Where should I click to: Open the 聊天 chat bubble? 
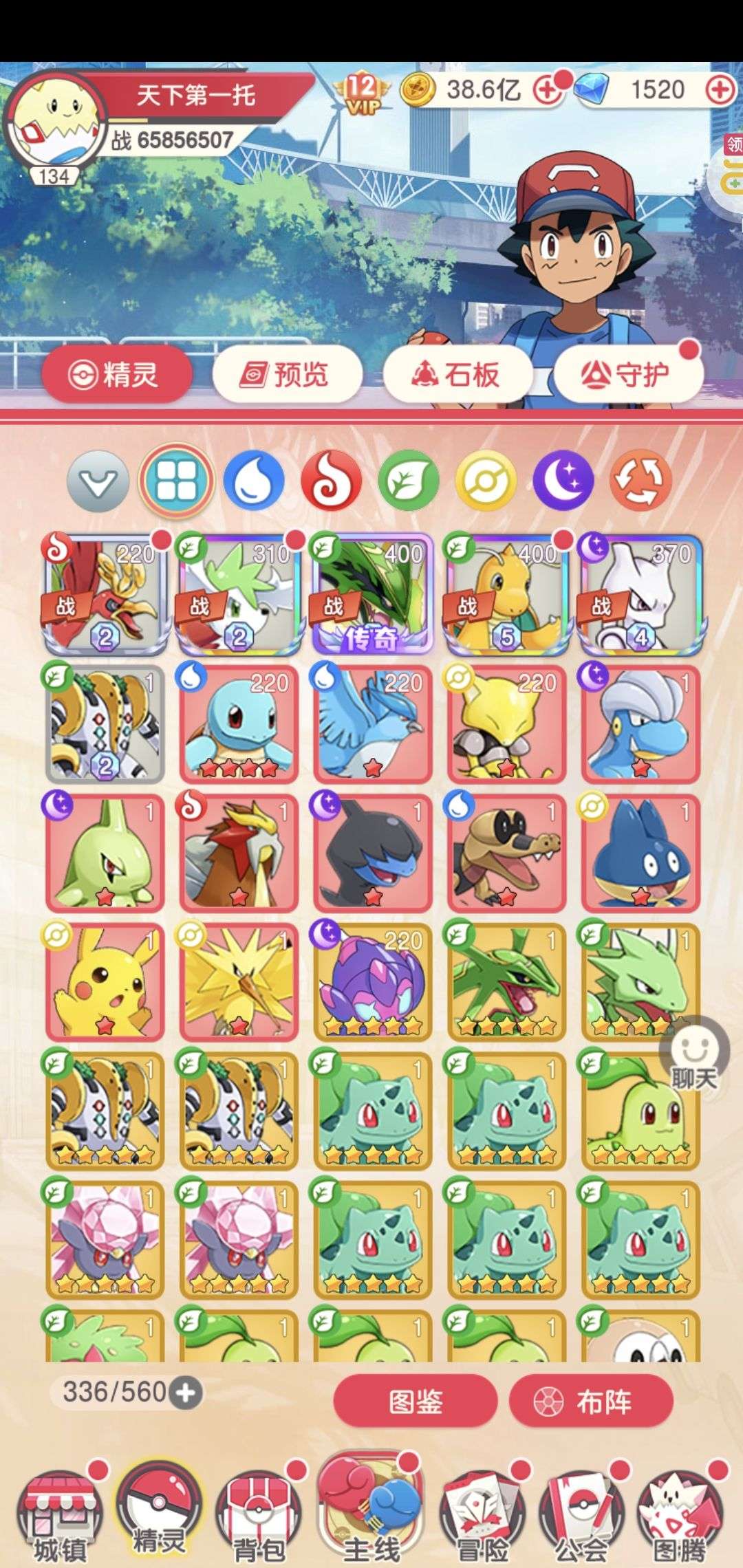coord(694,1058)
